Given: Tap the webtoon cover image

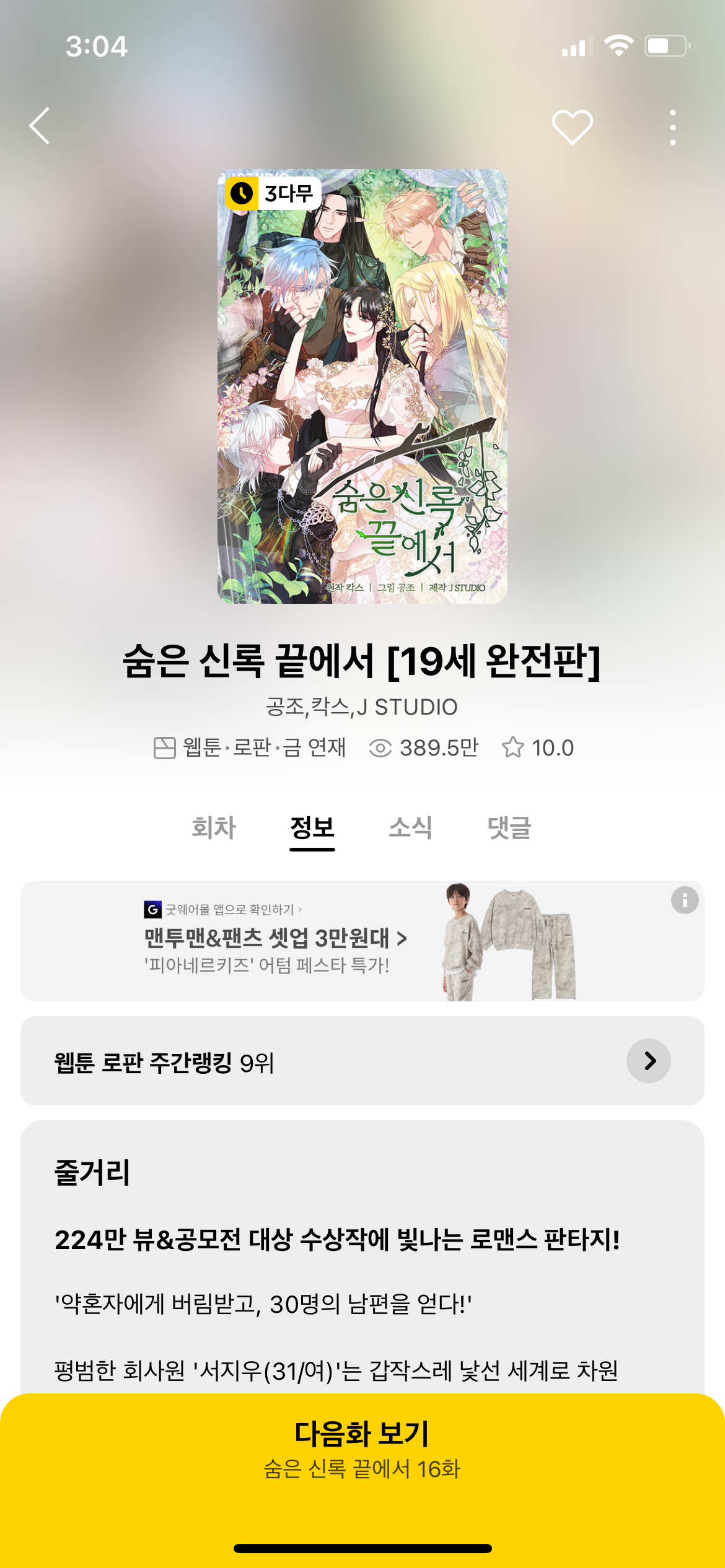Looking at the screenshot, I should (x=362, y=386).
